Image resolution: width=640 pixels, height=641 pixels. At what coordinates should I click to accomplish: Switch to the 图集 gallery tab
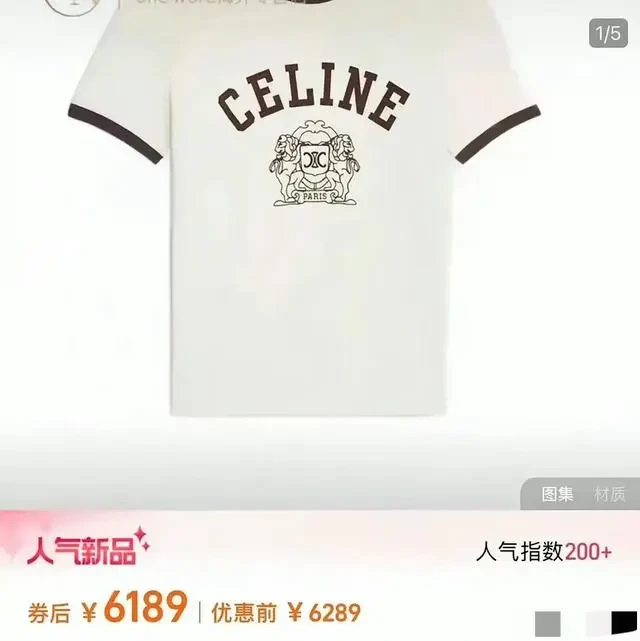558,494
